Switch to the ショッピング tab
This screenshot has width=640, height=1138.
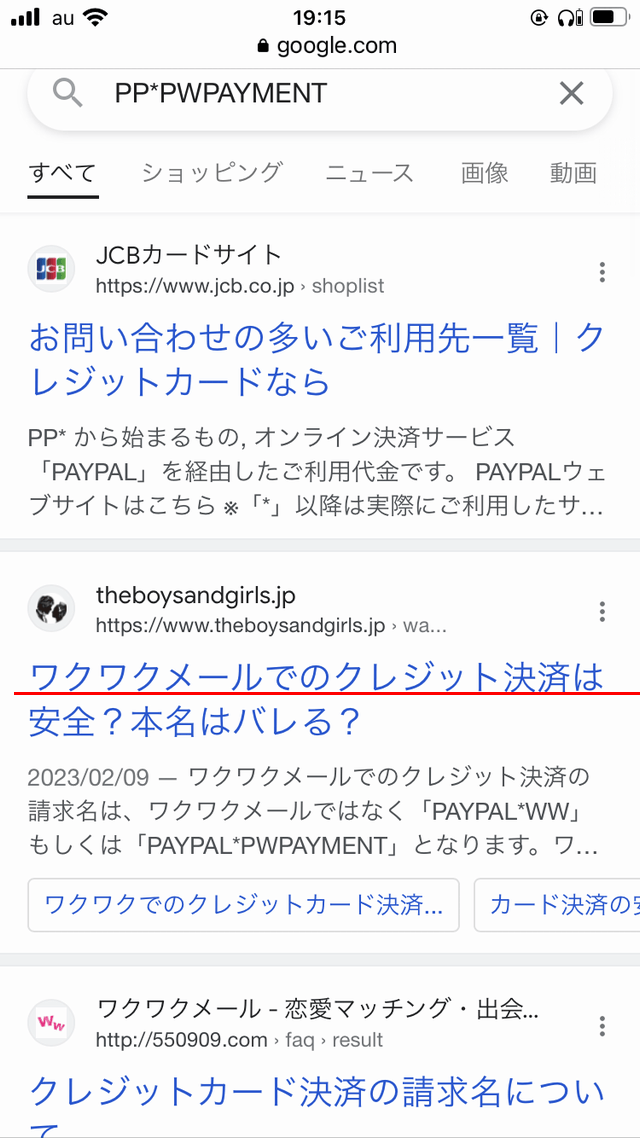tap(212, 173)
